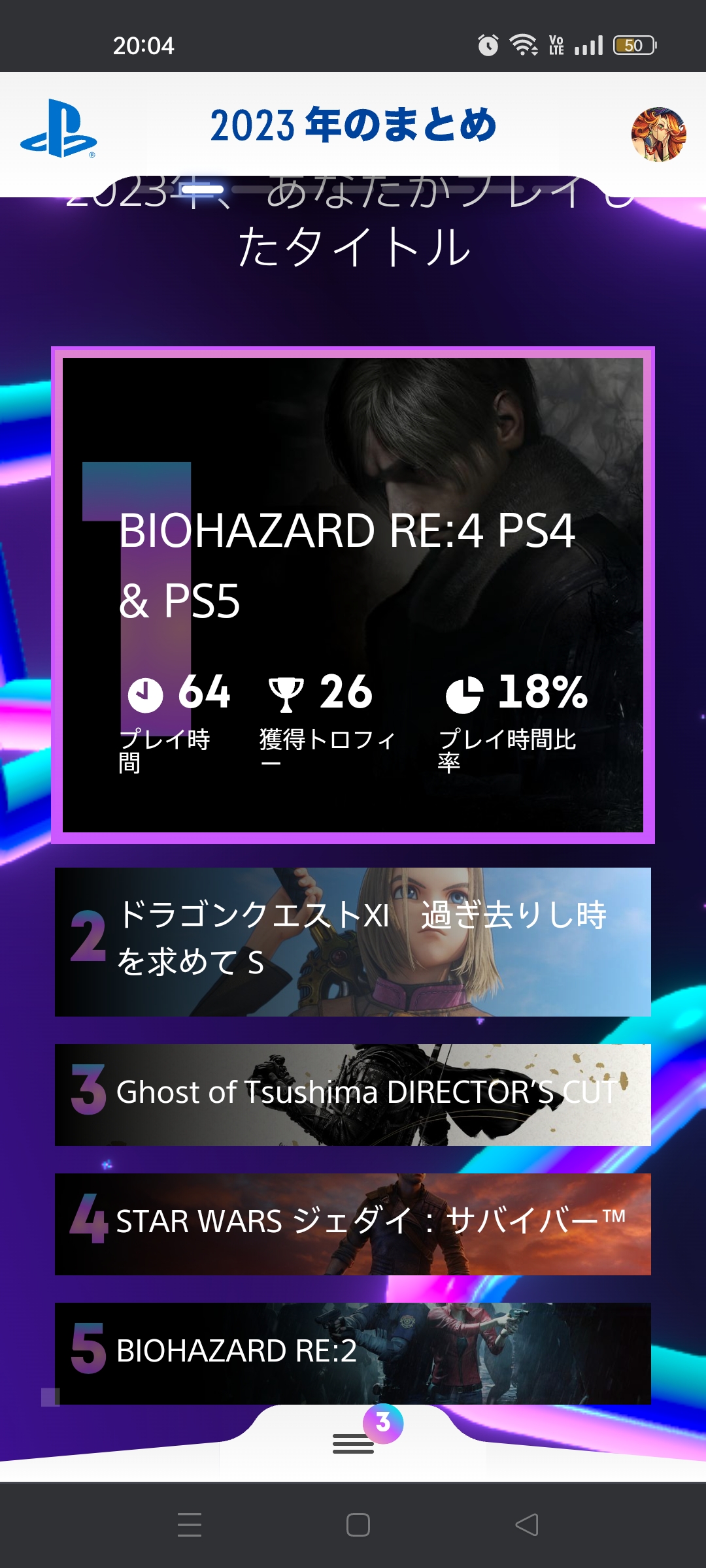Go back with the system back button
Screen dimensions: 706x1568
click(527, 1525)
